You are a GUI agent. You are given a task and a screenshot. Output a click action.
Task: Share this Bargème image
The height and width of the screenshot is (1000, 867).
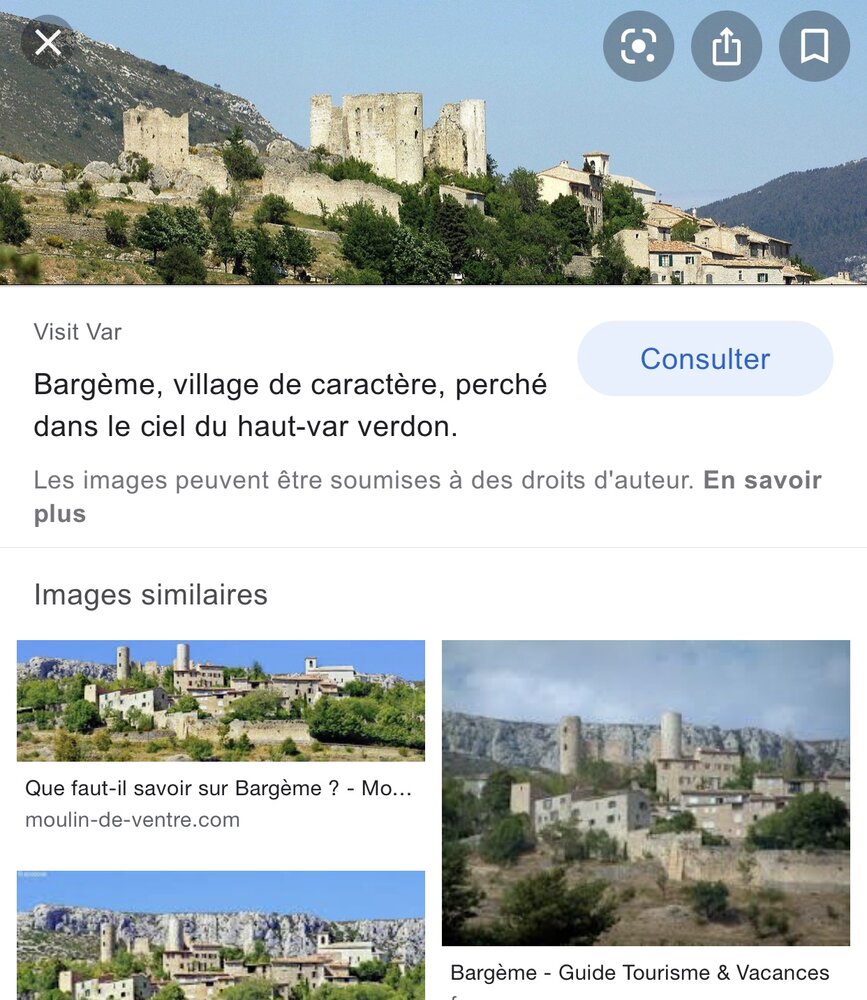[x=726, y=46]
